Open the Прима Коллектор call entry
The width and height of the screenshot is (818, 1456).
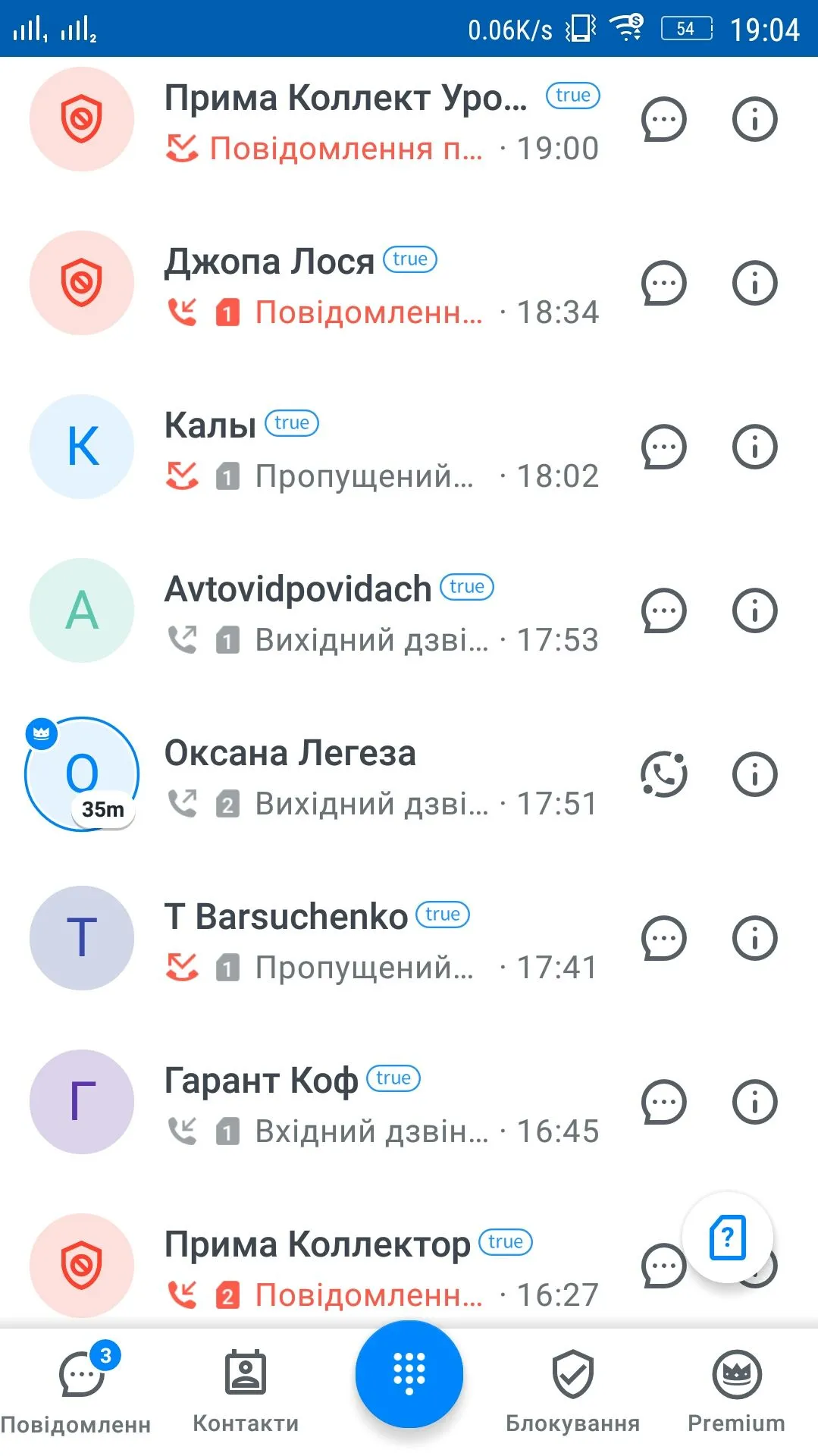pyautogui.click(x=379, y=1266)
